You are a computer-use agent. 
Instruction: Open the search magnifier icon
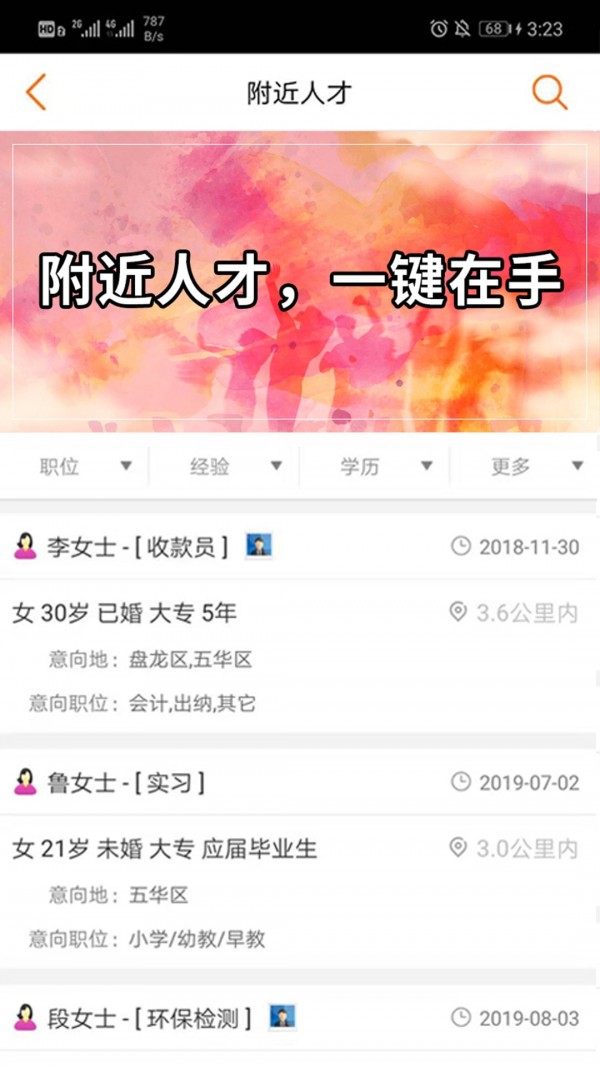click(x=549, y=92)
